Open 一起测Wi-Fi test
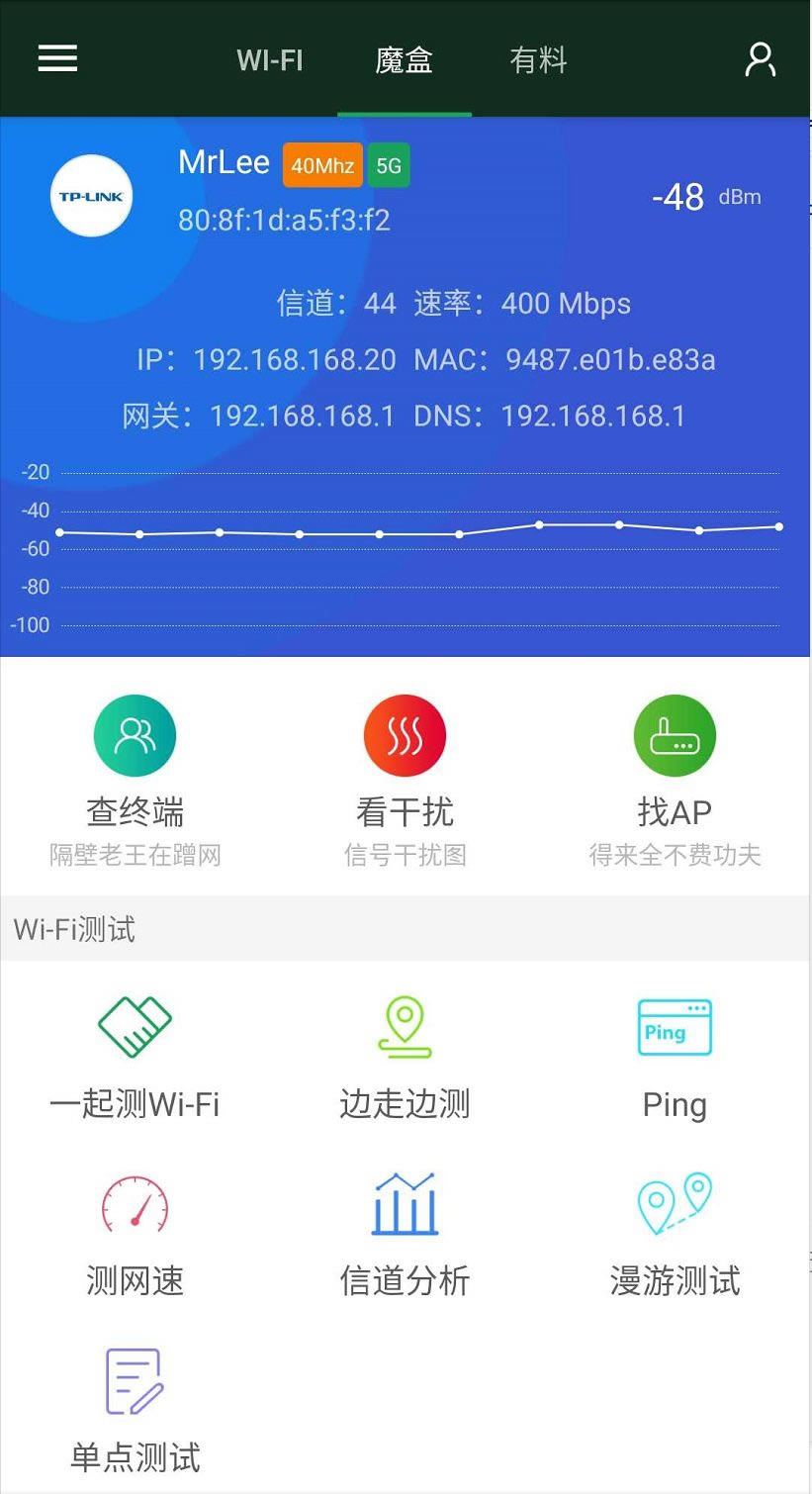Image resolution: width=812 pixels, height=1494 pixels. tap(135, 1059)
